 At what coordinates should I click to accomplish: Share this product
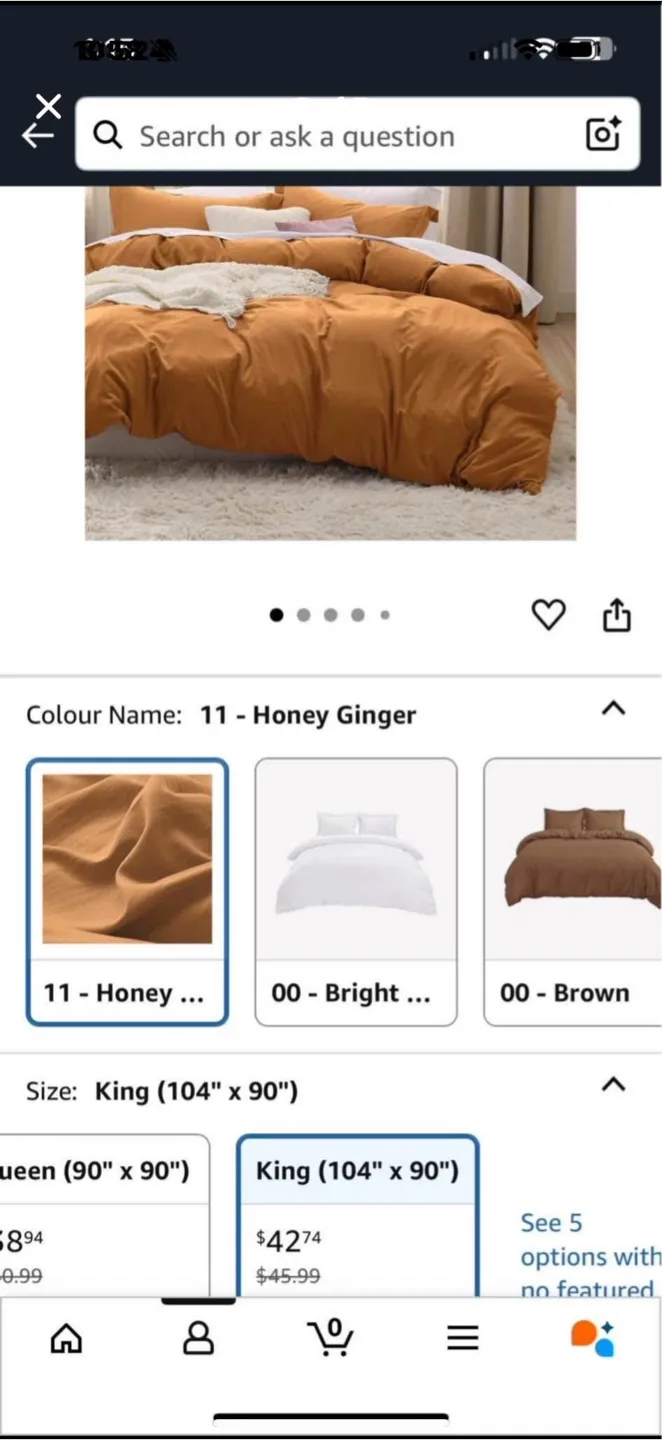(617, 615)
